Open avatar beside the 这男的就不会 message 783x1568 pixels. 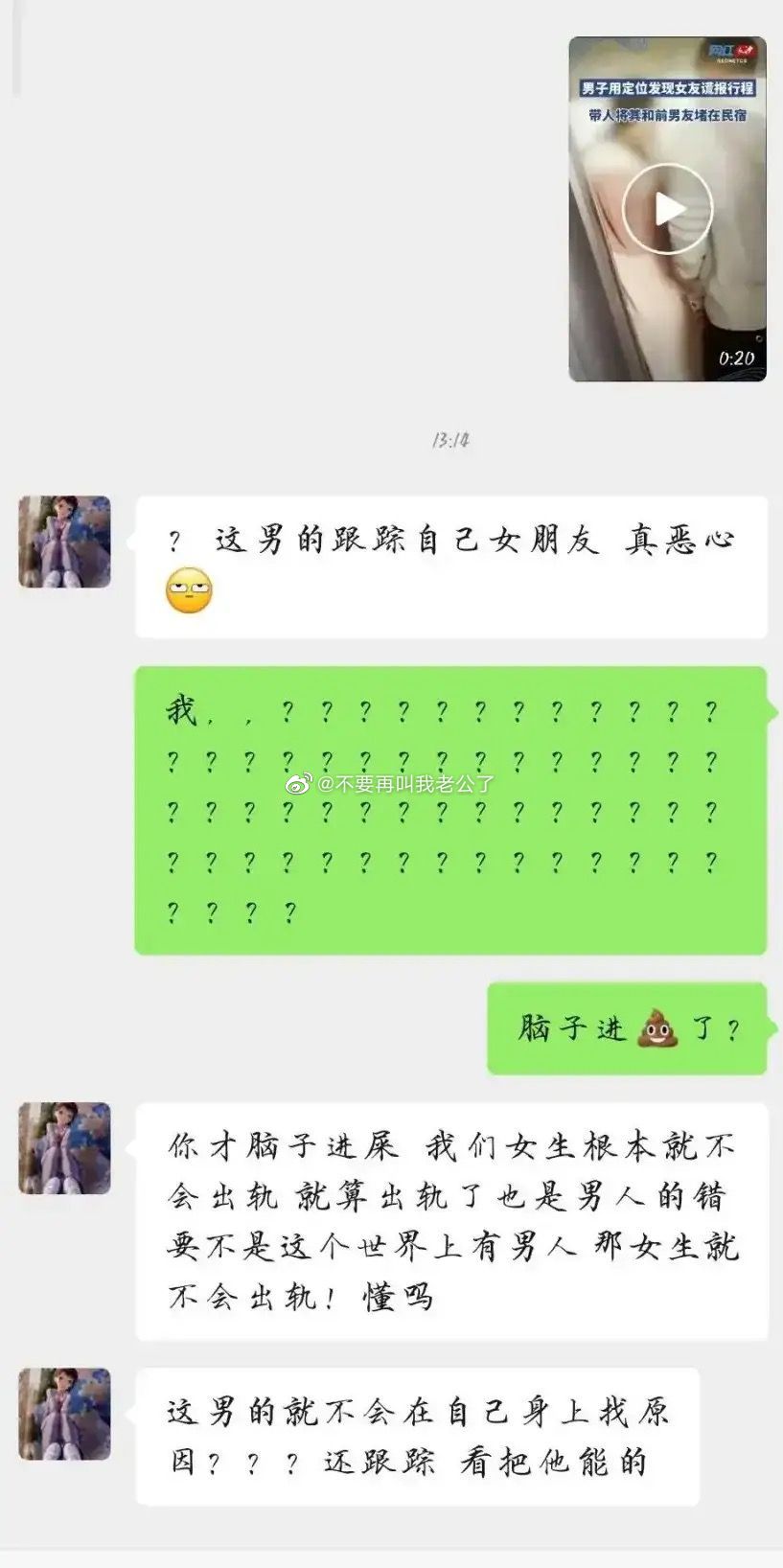click(65, 1414)
